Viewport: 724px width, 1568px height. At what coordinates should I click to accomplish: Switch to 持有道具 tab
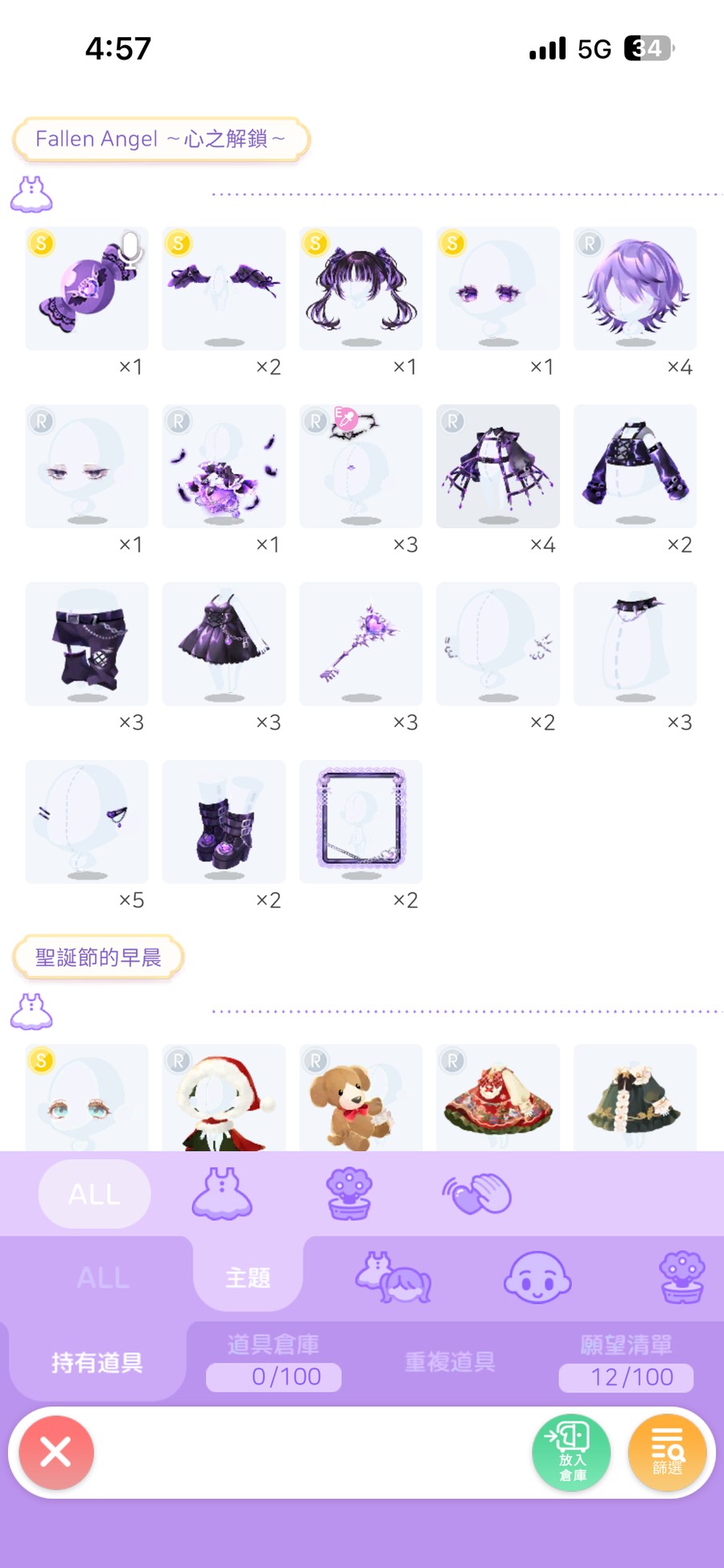point(97,1362)
